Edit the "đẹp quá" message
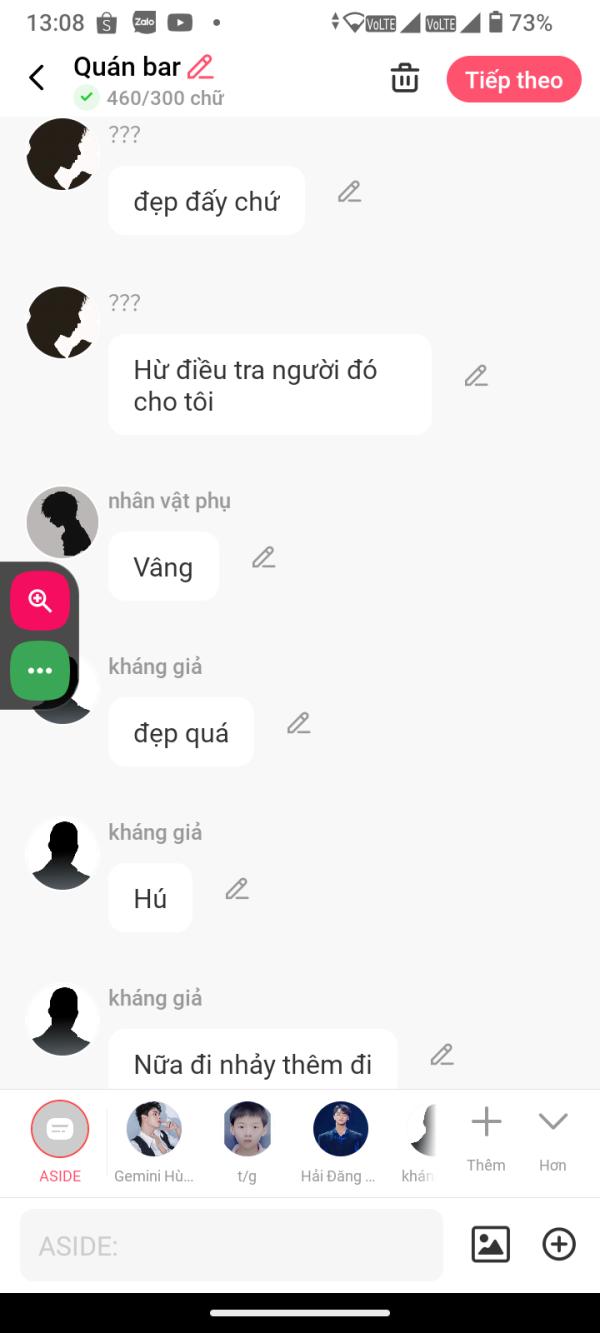This screenshot has height=1333, width=600. [x=298, y=724]
